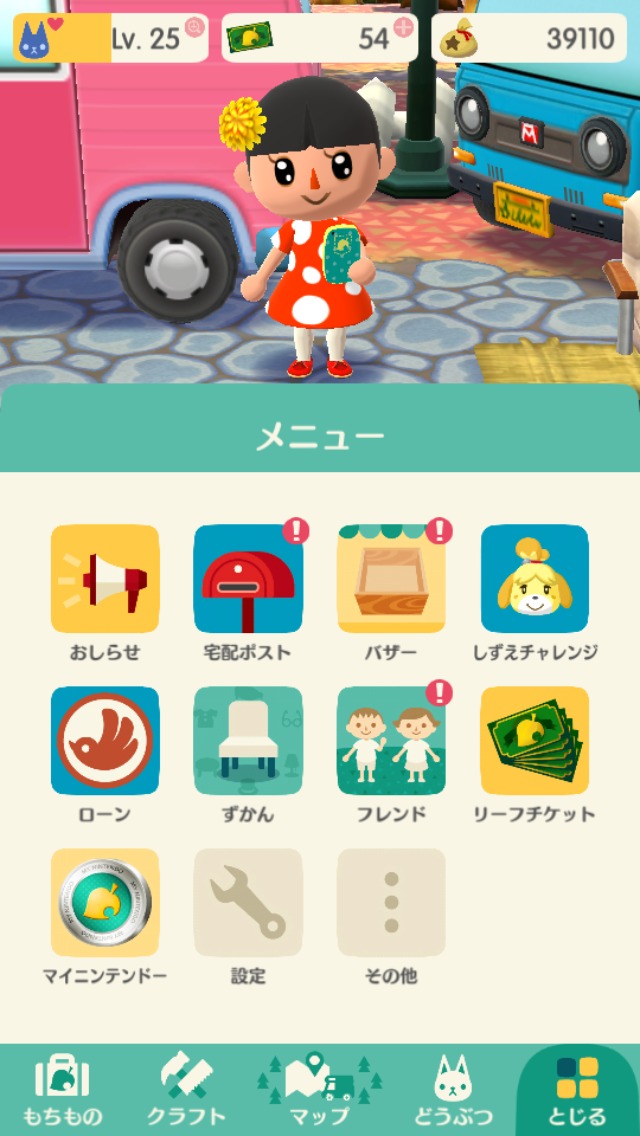The image size is (640, 1136).
Task: Switch to the マップ map tab
Action: point(319,1090)
